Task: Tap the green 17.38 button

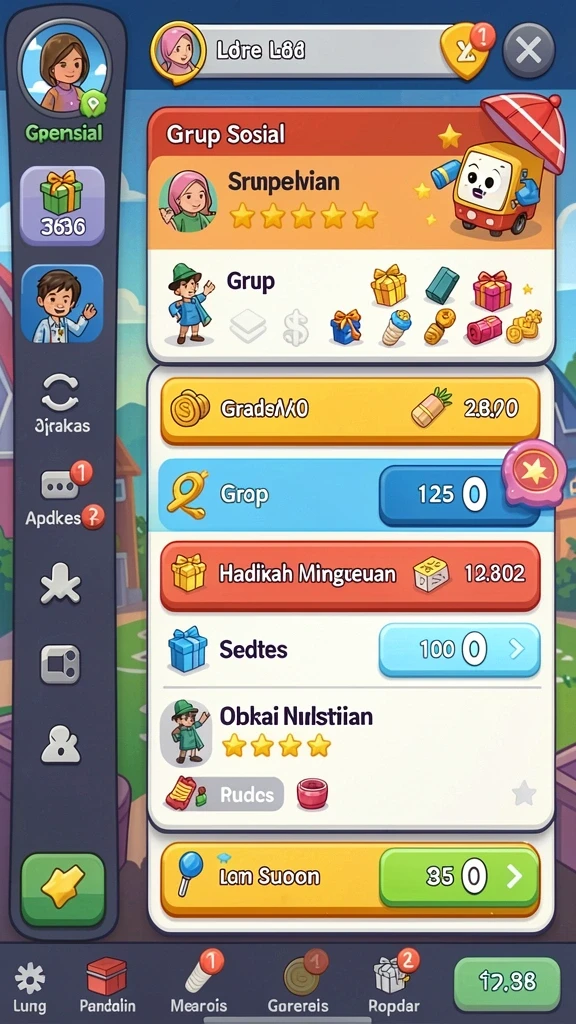Action: pyautogui.click(x=507, y=984)
